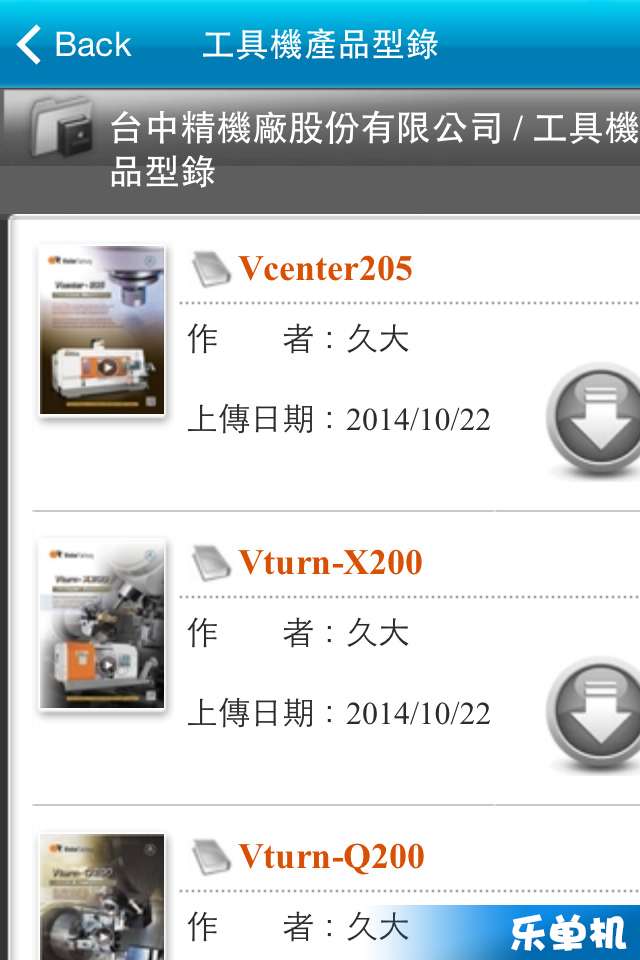Open the Vcenter205 title link
Image resolution: width=640 pixels, height=960 pixels.
[325, 268]
